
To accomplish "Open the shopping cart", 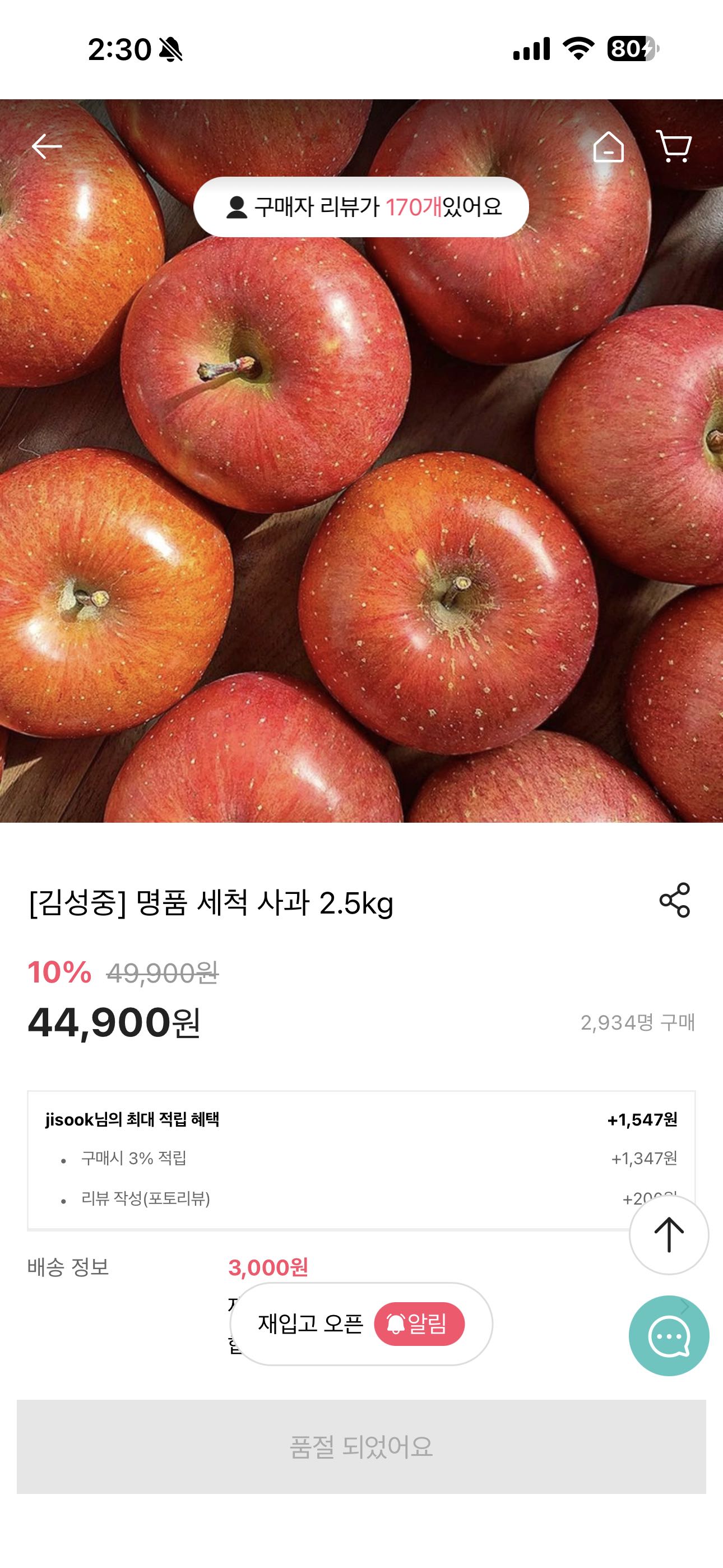I will (x=674, y=147).
